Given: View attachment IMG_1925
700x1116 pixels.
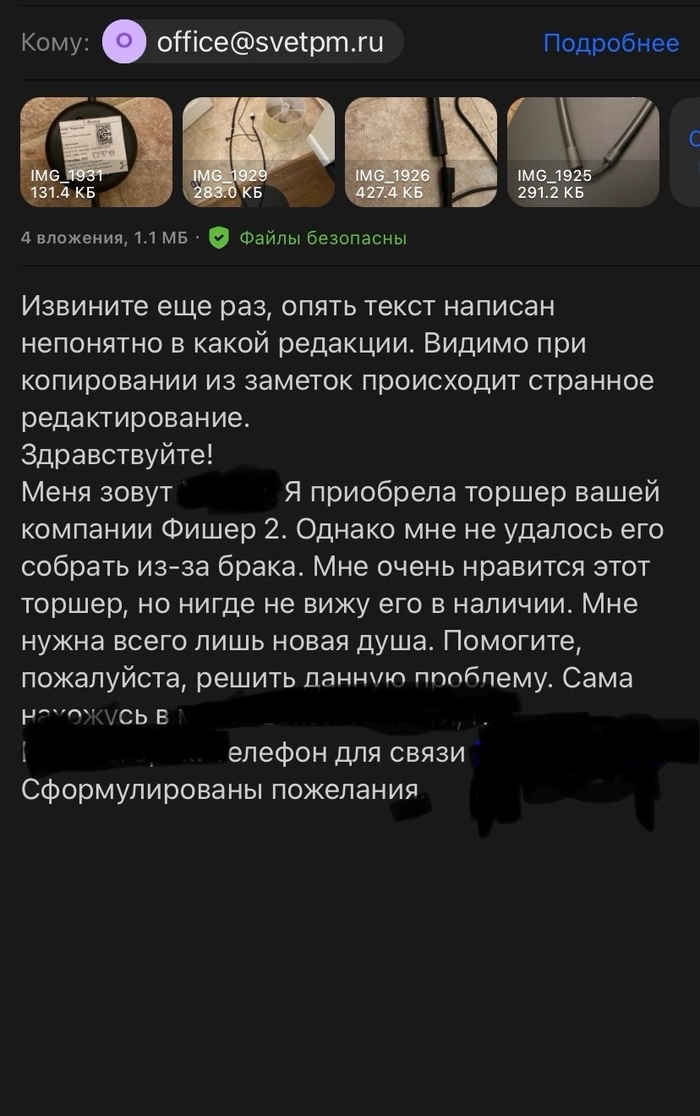Looking at the screenshot, I should (x=582, y=152).
